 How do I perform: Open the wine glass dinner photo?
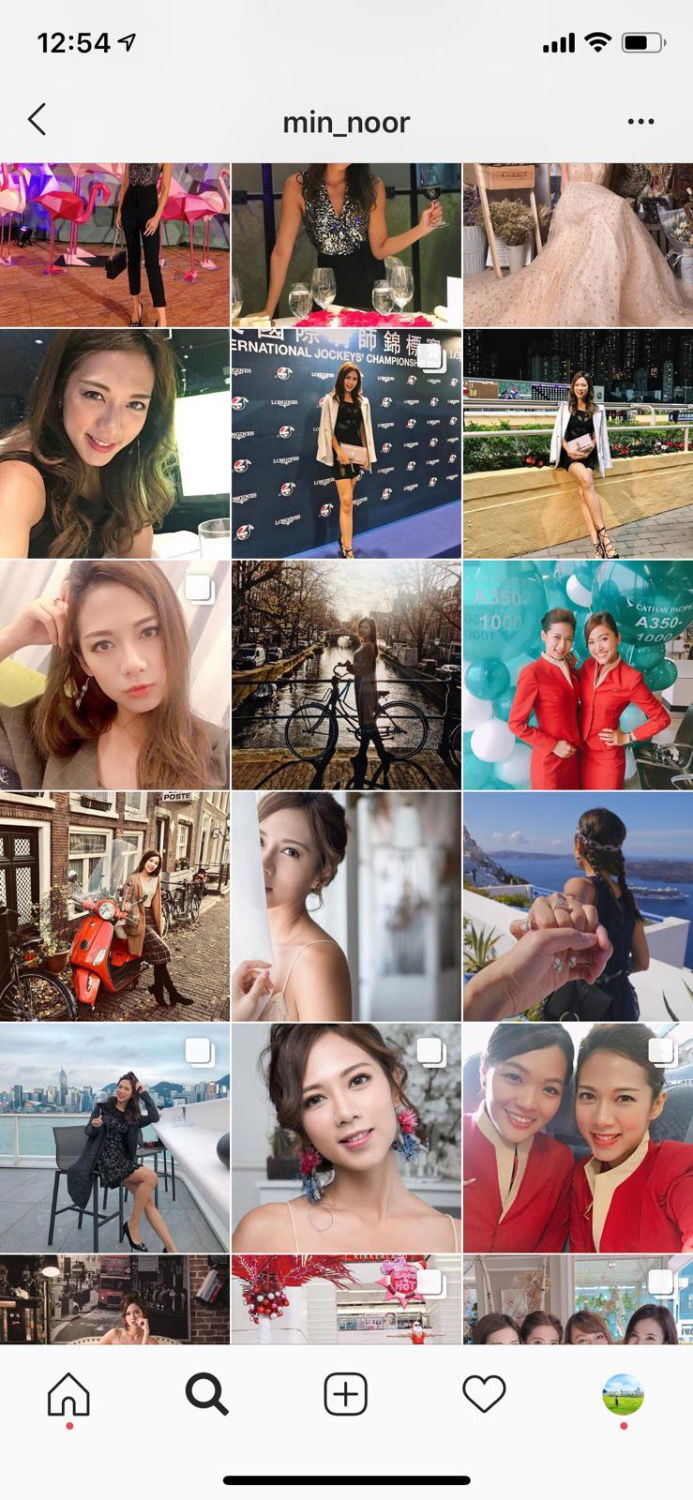click(x=346, y=244)
